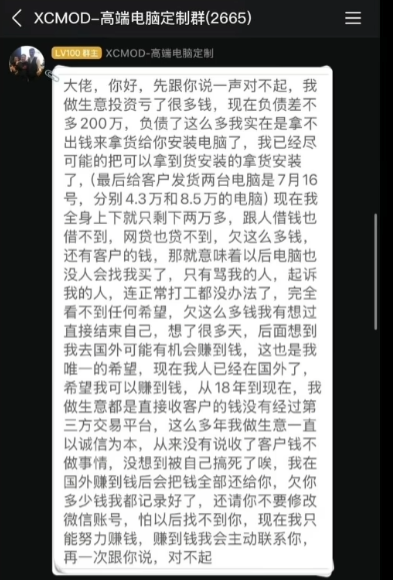Viewport: 393px width, 580px height.
Task: Open the group owner's profile avatar
Action: (x=27, y=63)
